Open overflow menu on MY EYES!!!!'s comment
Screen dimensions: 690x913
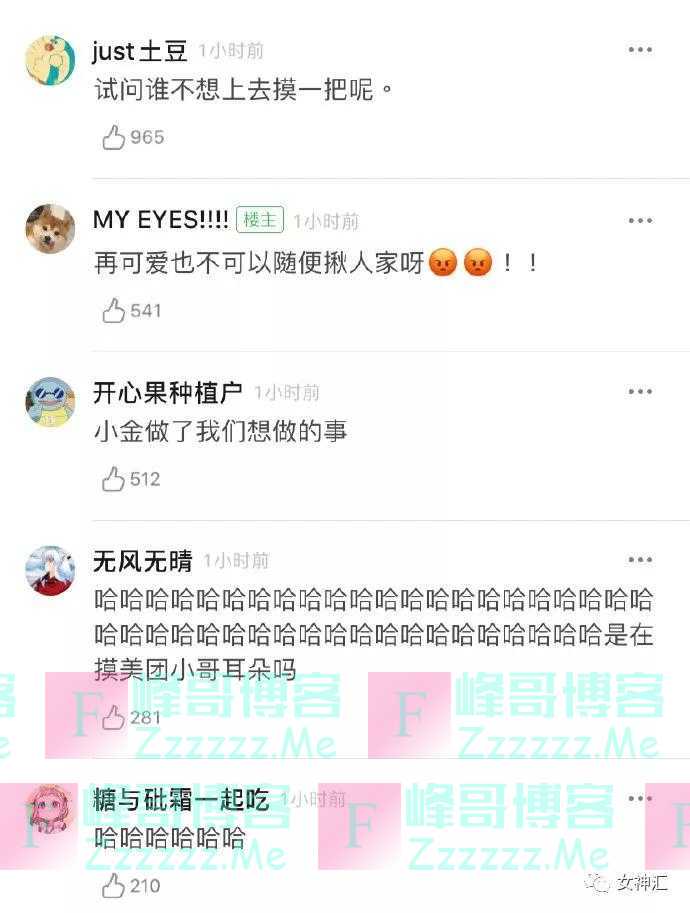click(x=640, y=220)
